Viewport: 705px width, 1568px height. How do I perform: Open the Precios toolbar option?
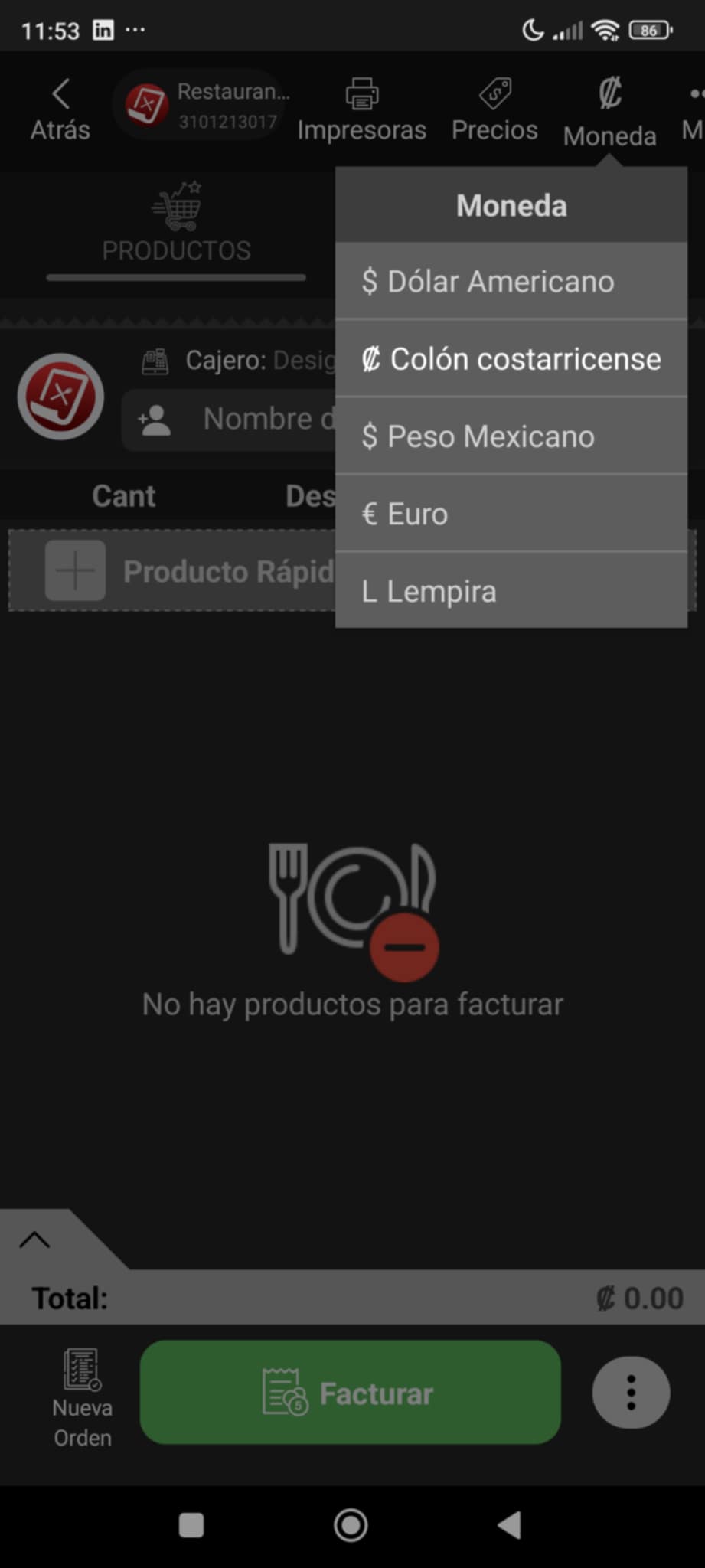(494, 110)
